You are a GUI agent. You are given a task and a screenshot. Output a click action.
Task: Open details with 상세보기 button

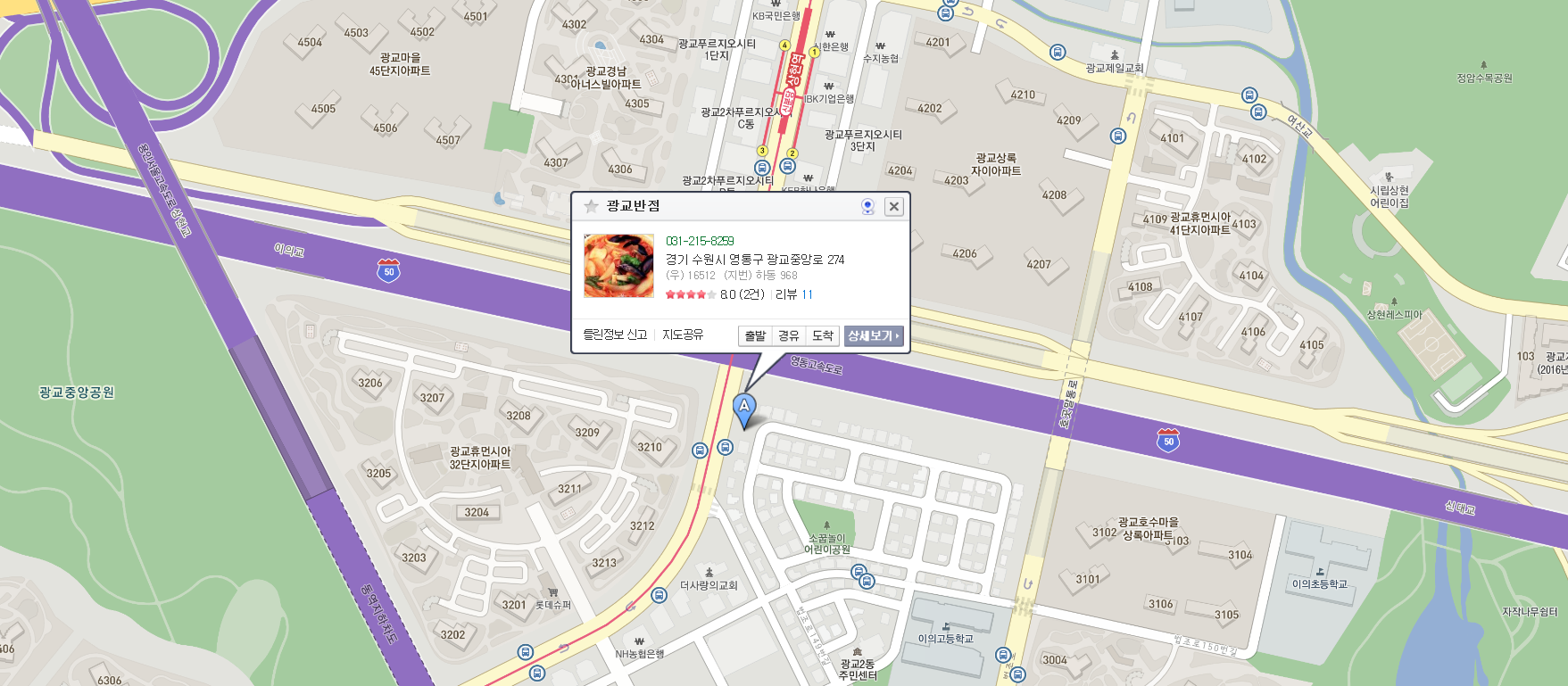[x=874, y=335]
